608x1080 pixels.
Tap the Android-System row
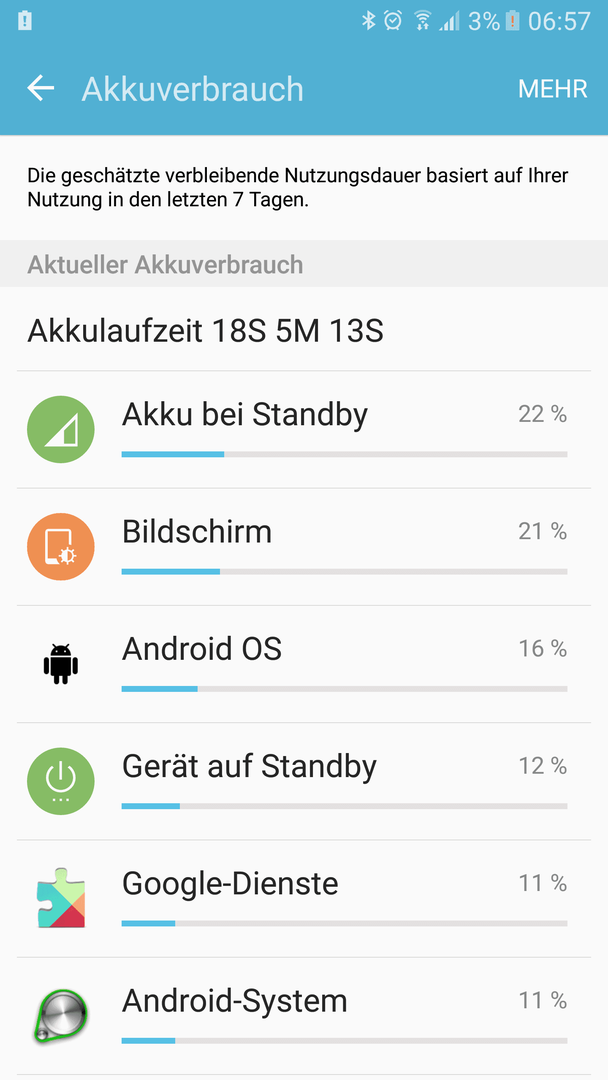304,1016
